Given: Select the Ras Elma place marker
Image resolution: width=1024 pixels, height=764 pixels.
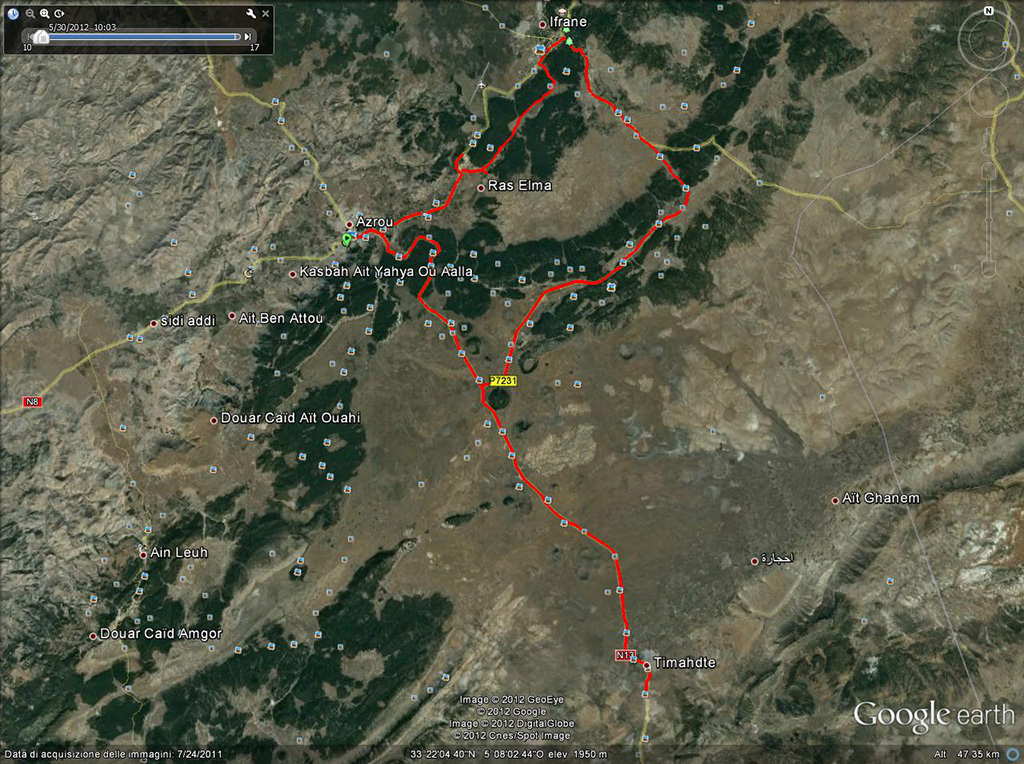Looking at the screenshot, I should (x=481, y=188).
